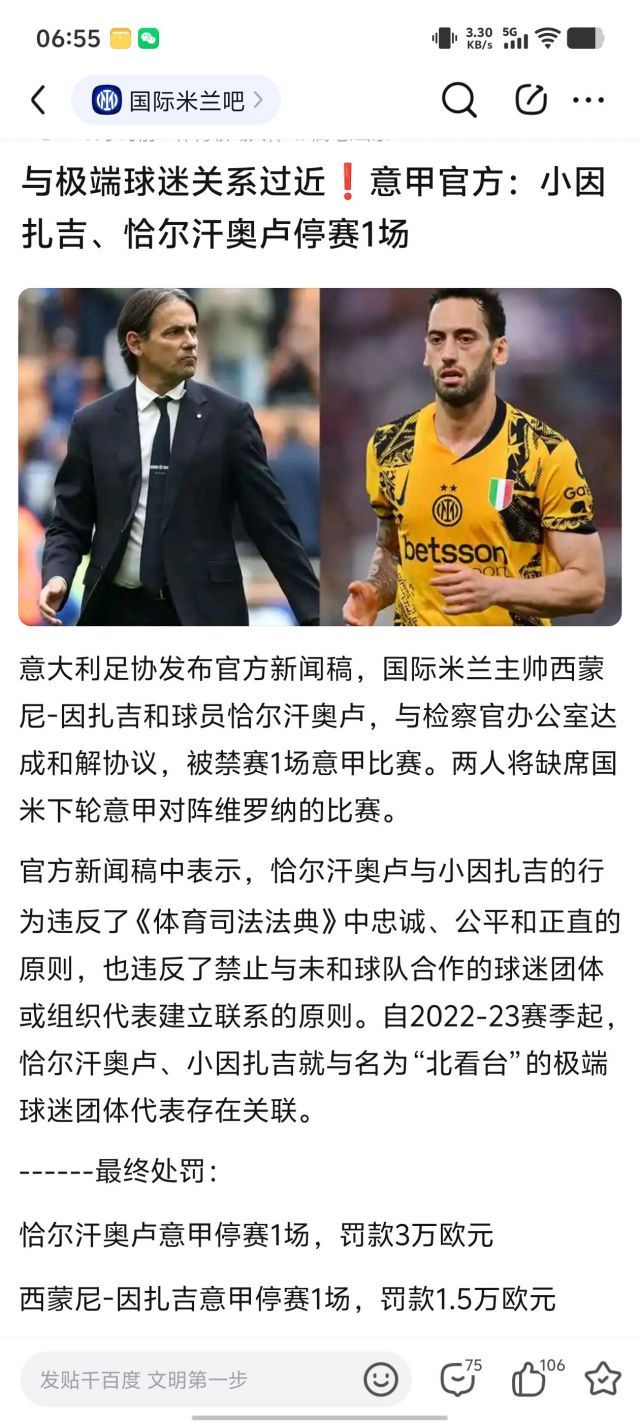
Task: Open the comments icon showing 75
Action: [x=460, y=1377]
